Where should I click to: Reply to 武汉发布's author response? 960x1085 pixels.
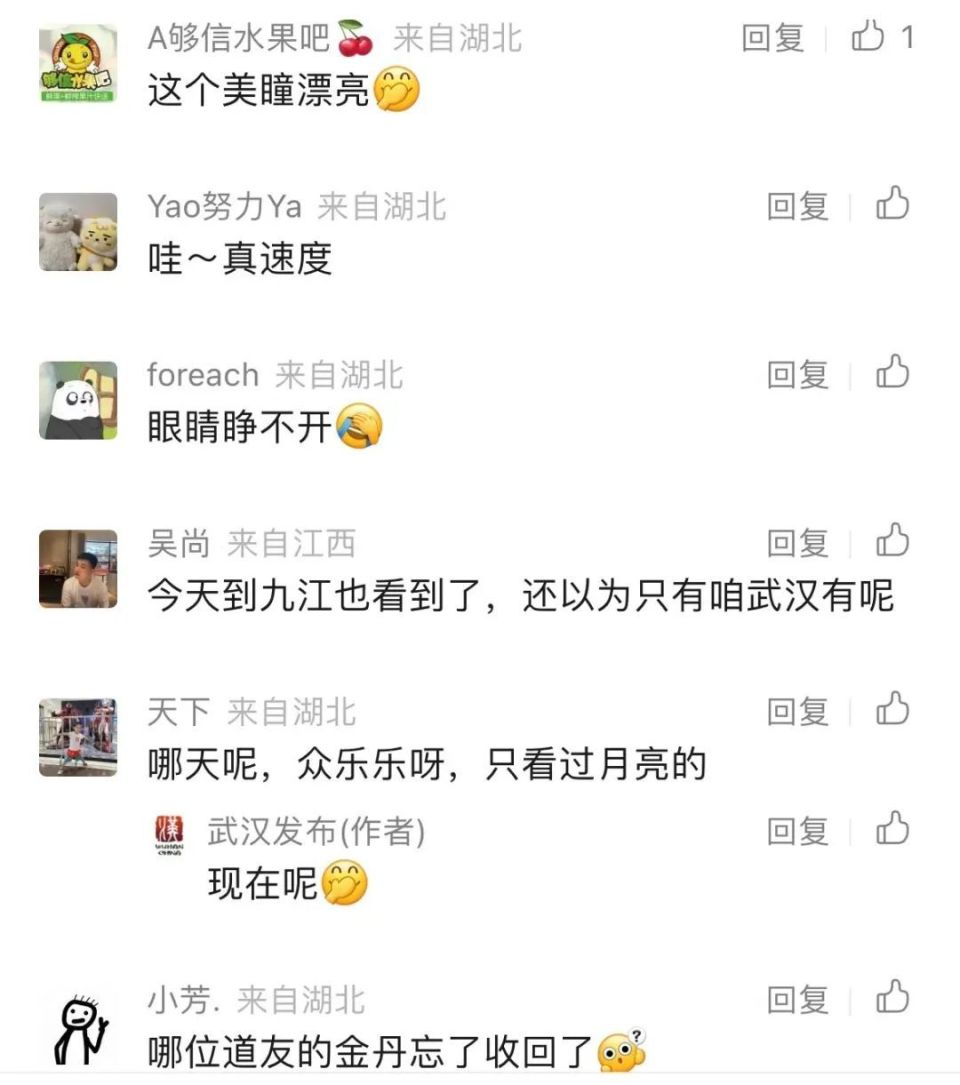tap(797, 830)
